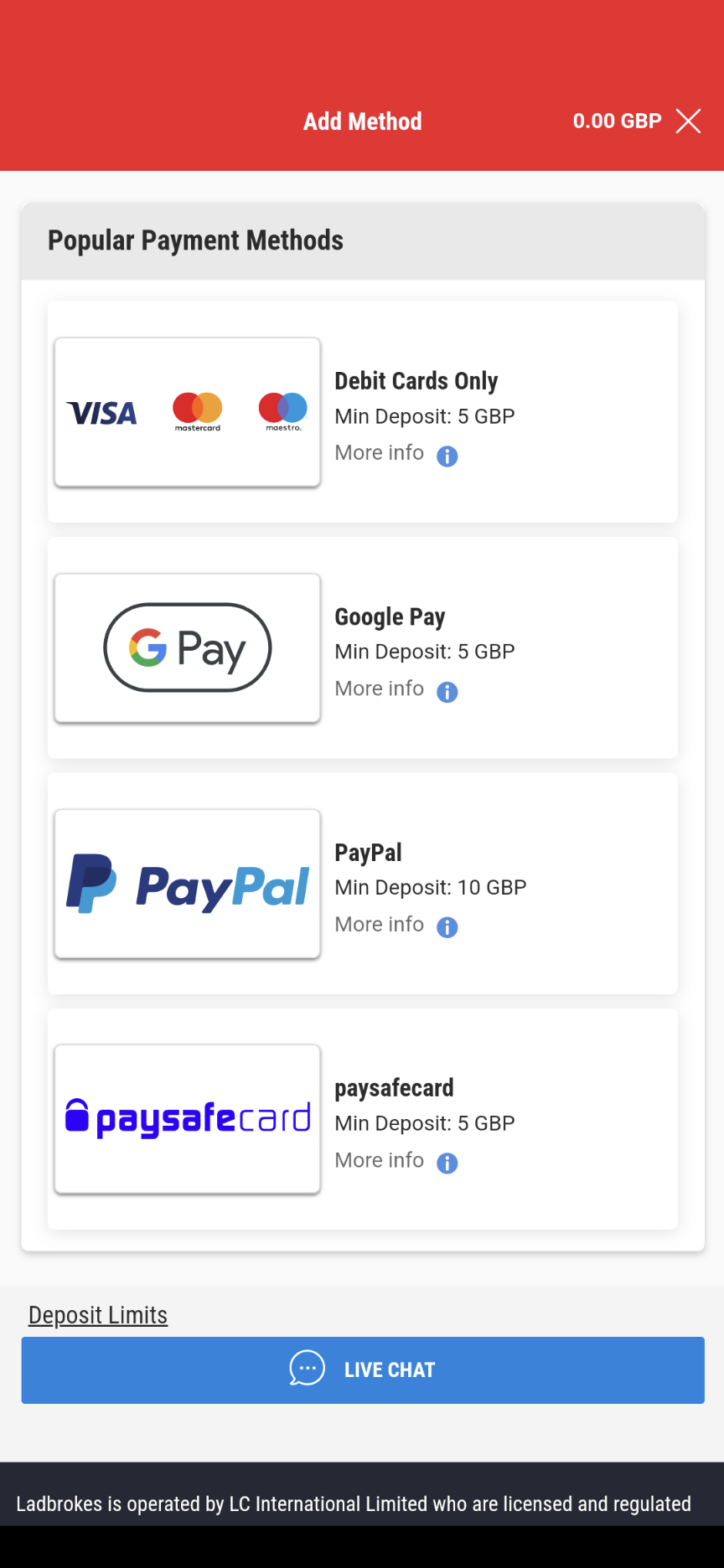Click the PayPal logo
The height and width of the screenshot is (1568, 724).
(x=186, y=884)
